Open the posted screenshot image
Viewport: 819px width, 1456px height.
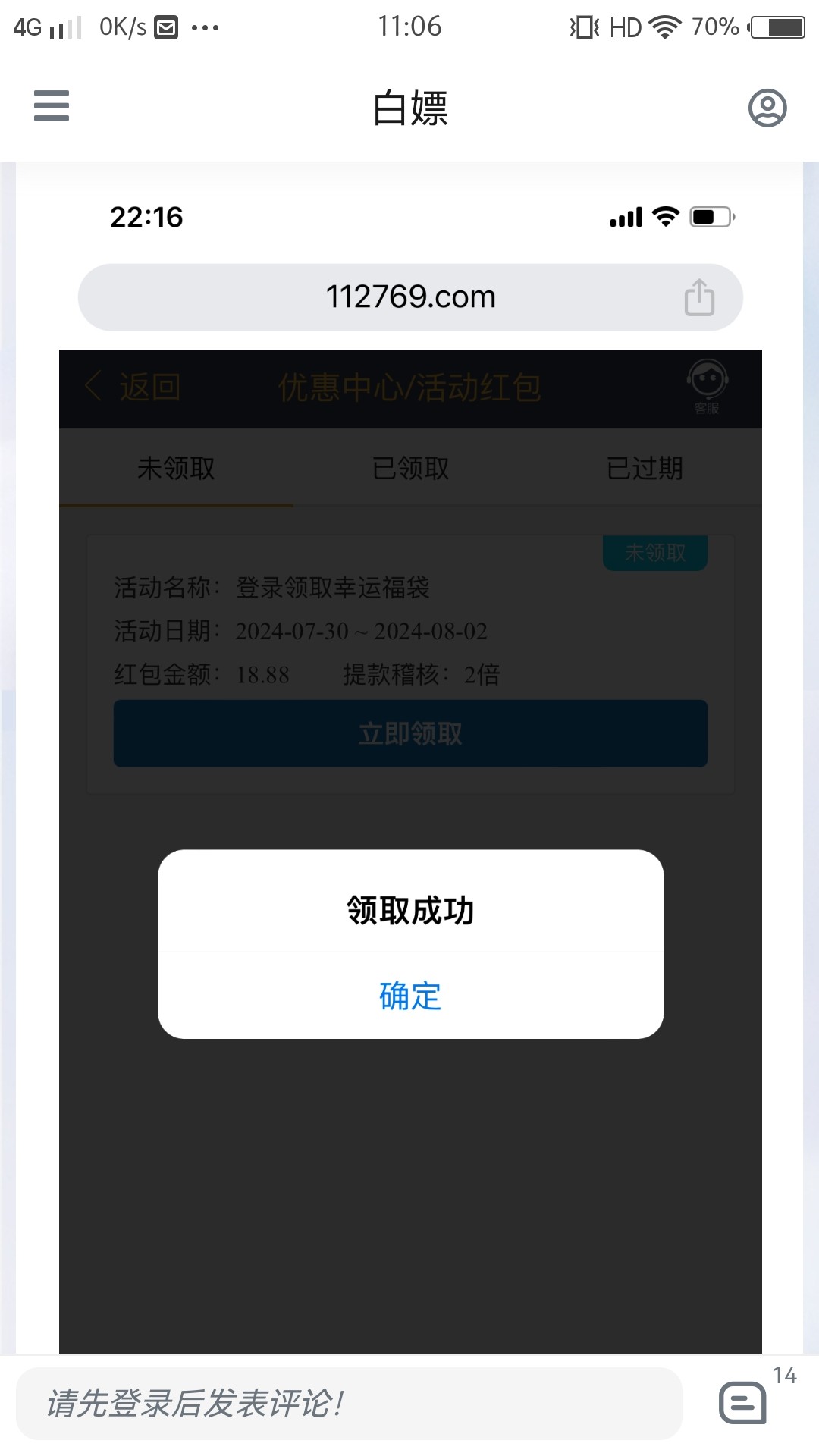(409, 758)
